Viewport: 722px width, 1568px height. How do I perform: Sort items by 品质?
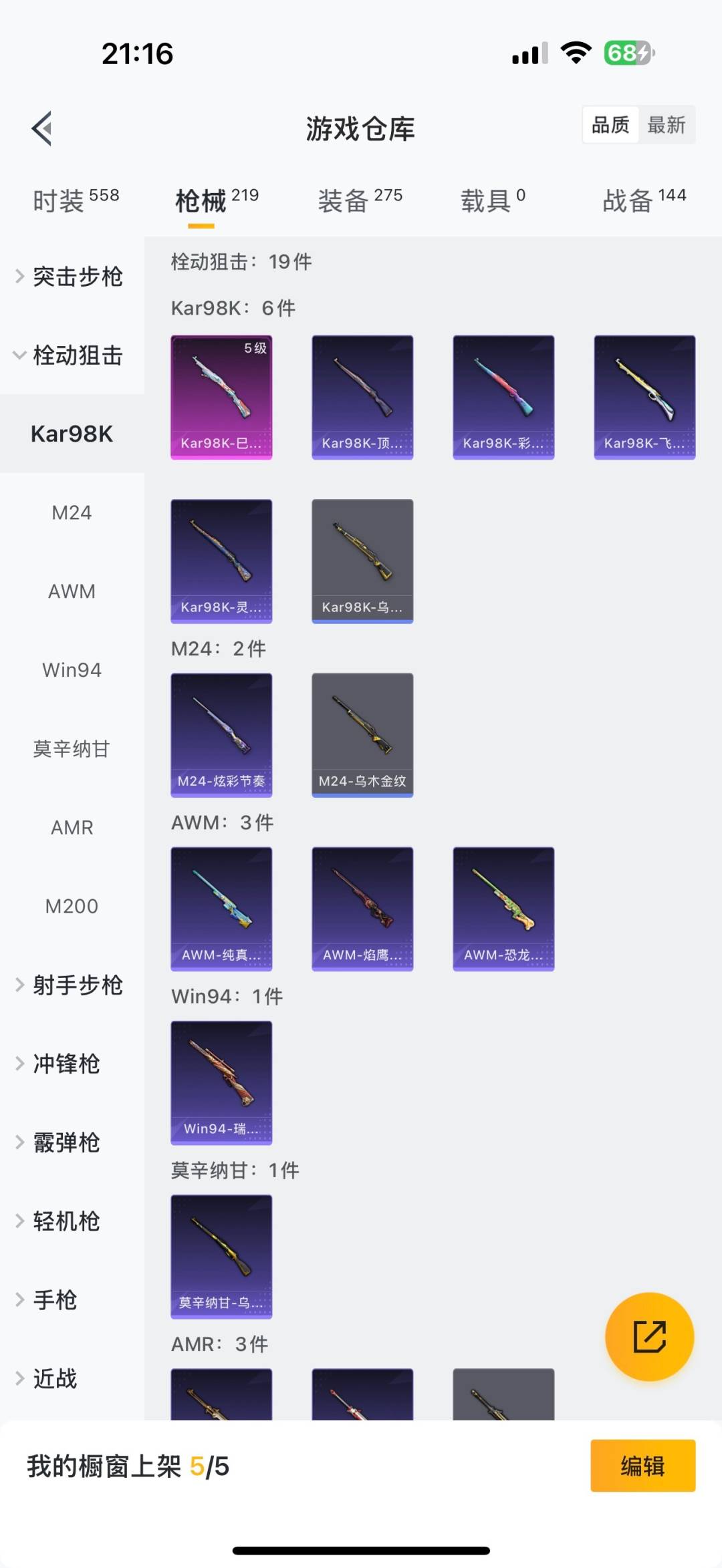[610, 125]
